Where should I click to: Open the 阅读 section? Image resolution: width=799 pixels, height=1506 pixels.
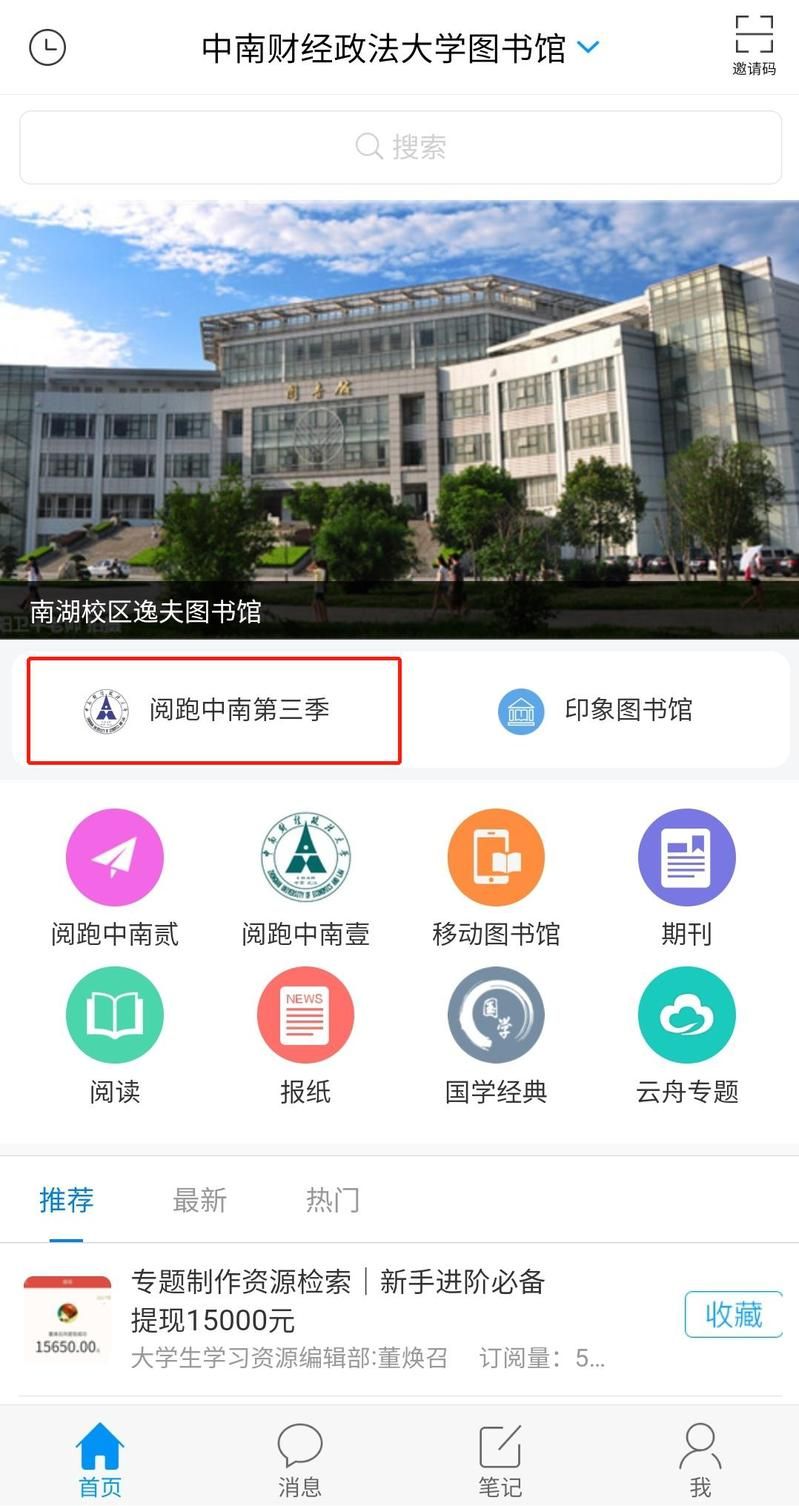coord(114,1016)
